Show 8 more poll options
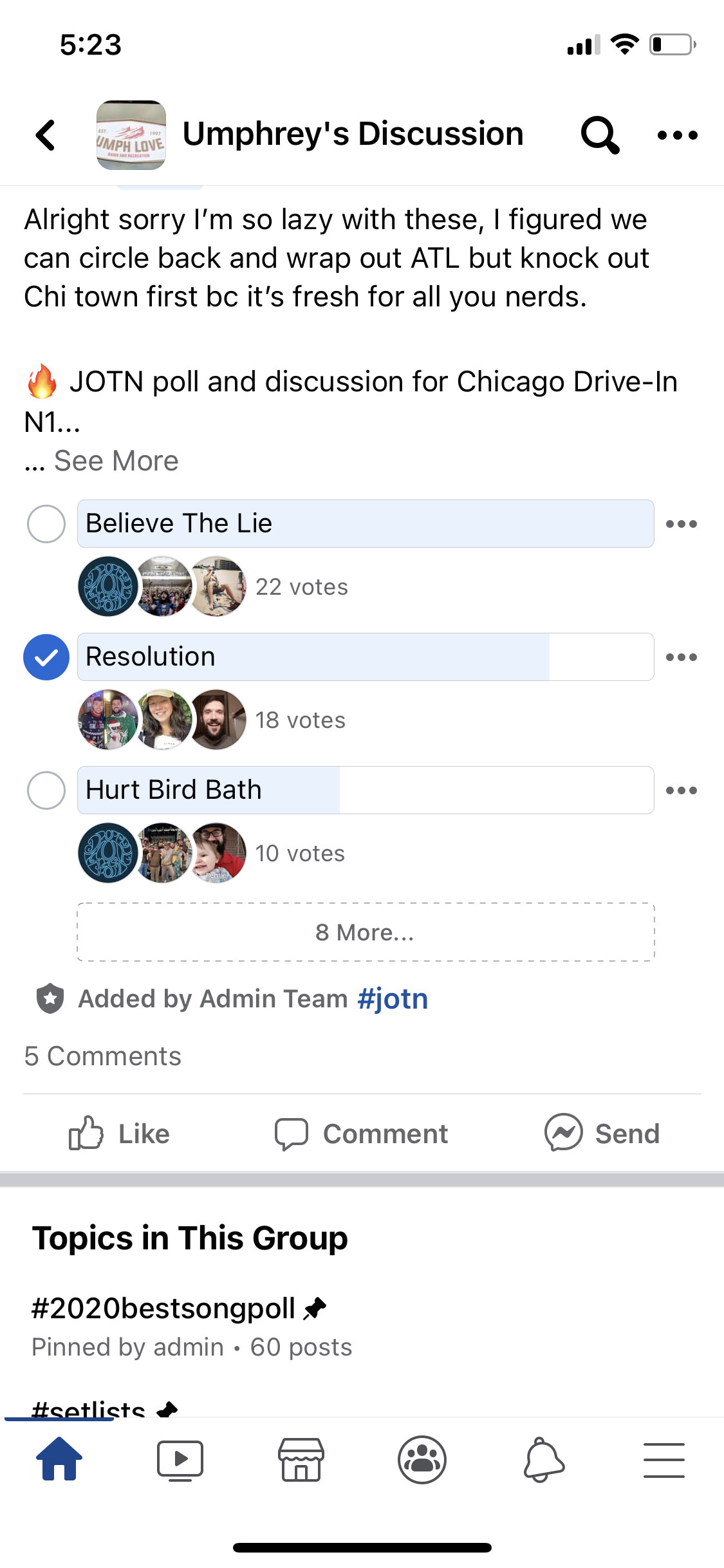This screenshot has width=724, height=1568. point(366,932)
